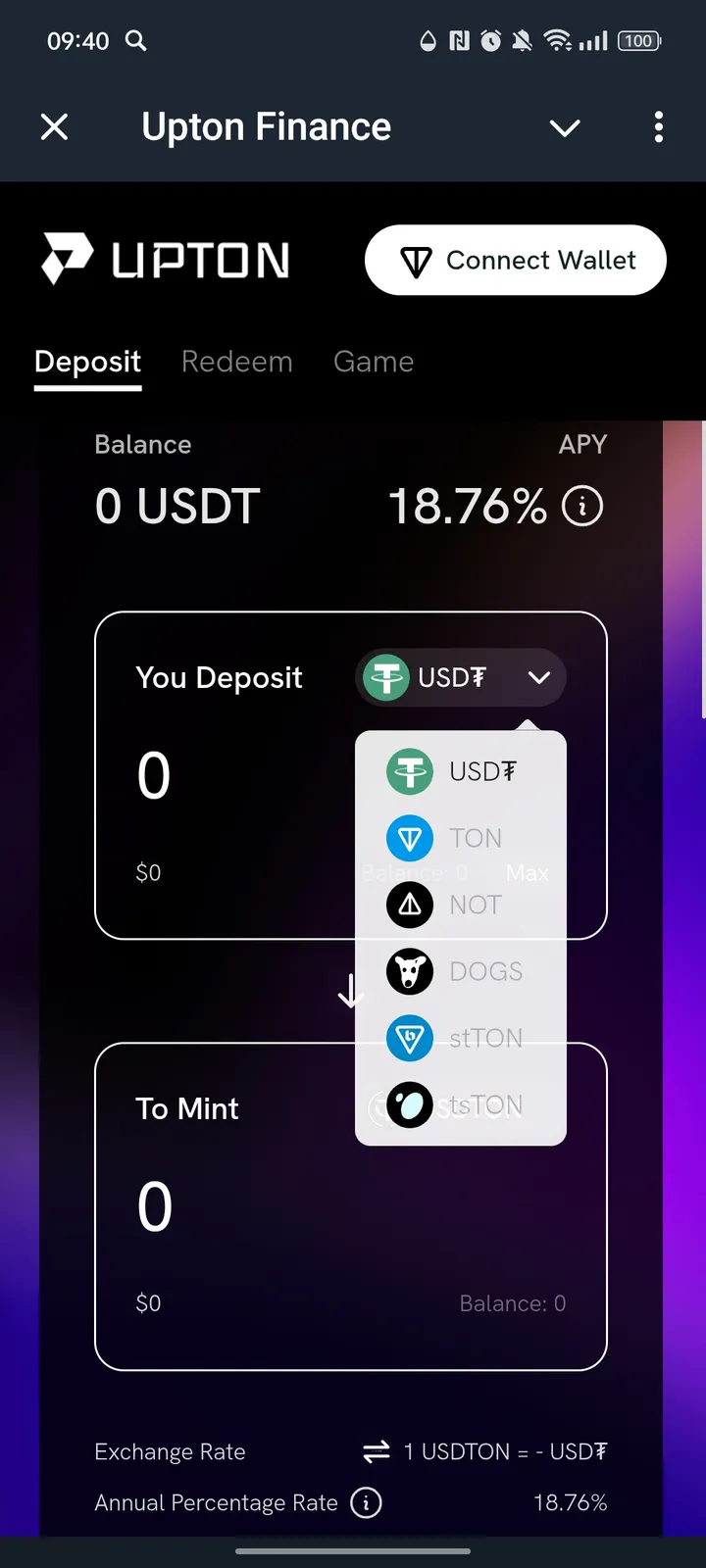Pick DOGS from the token list
This screenshot has height=1568, width=706.
click(x=459, y=971)
